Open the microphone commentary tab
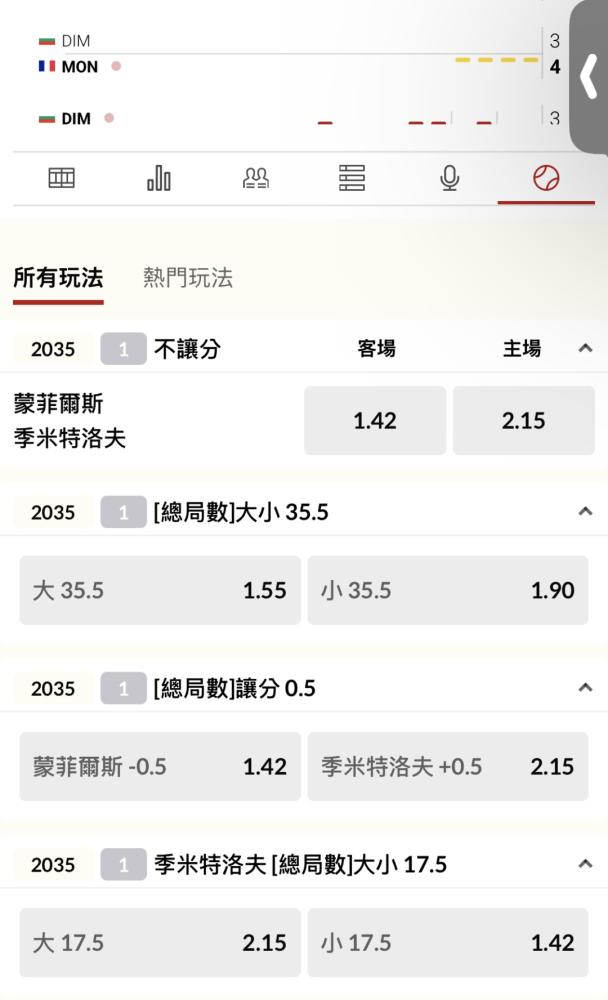This screenshot has width=608, height=1000. (450, 178)
